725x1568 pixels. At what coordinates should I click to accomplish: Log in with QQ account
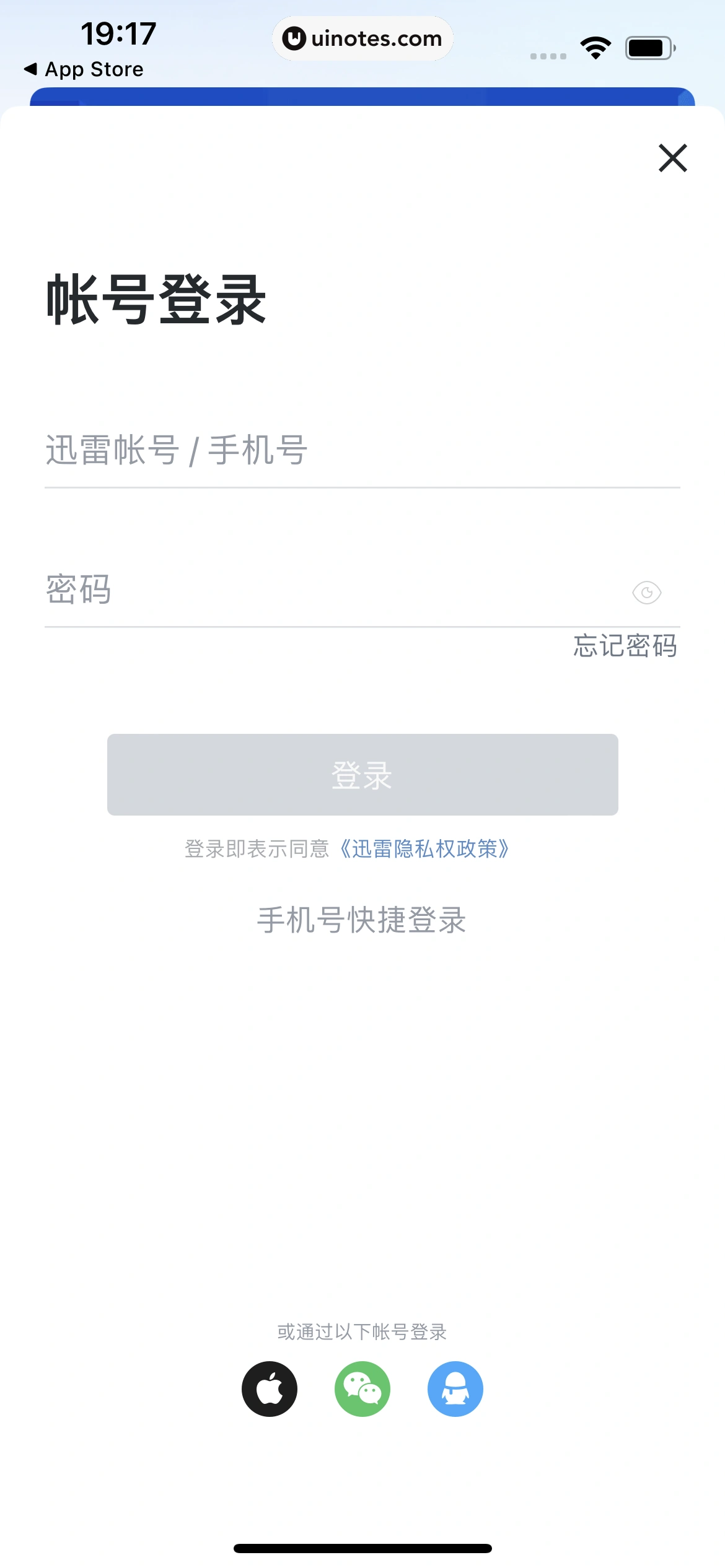click(x=455, y=1390)
